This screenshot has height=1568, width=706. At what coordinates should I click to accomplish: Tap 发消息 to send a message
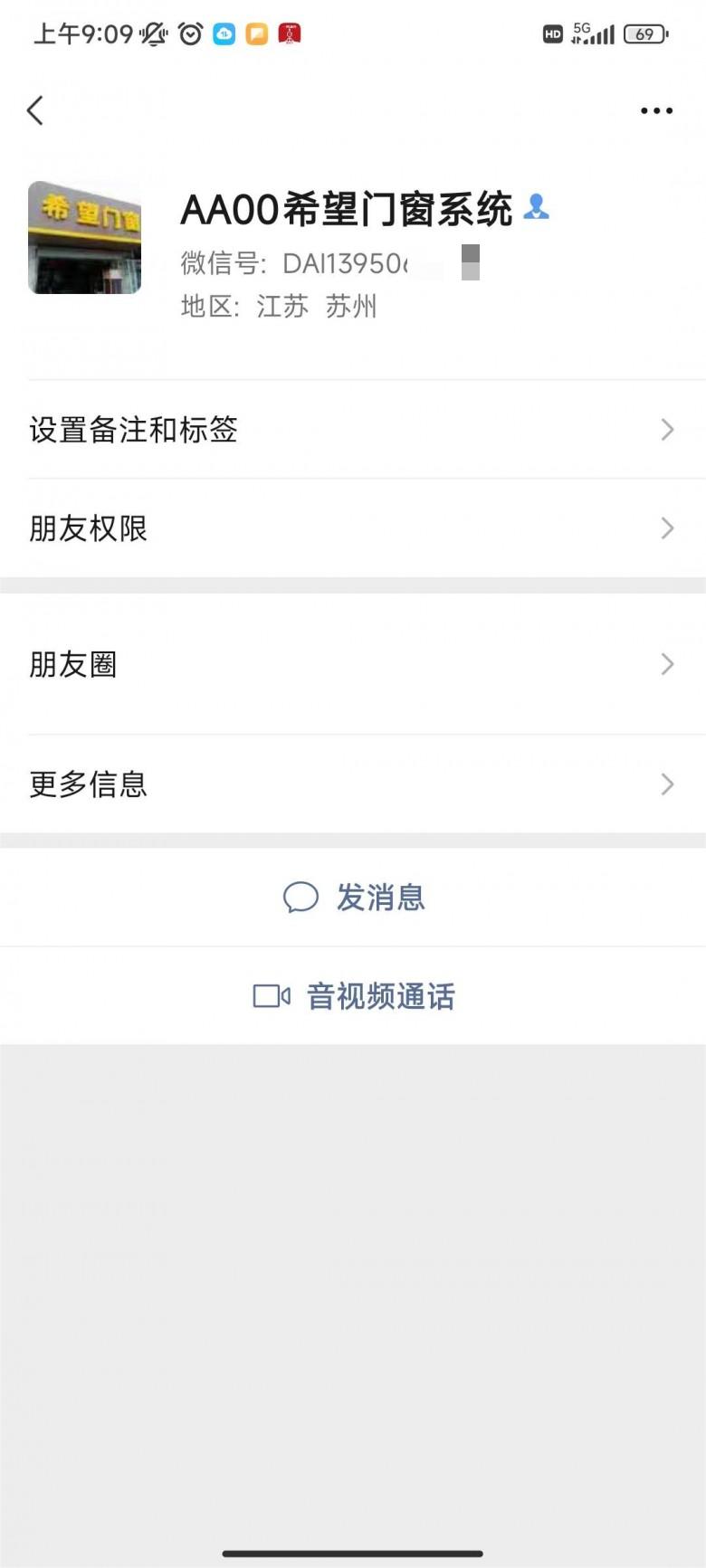[354, 898]
